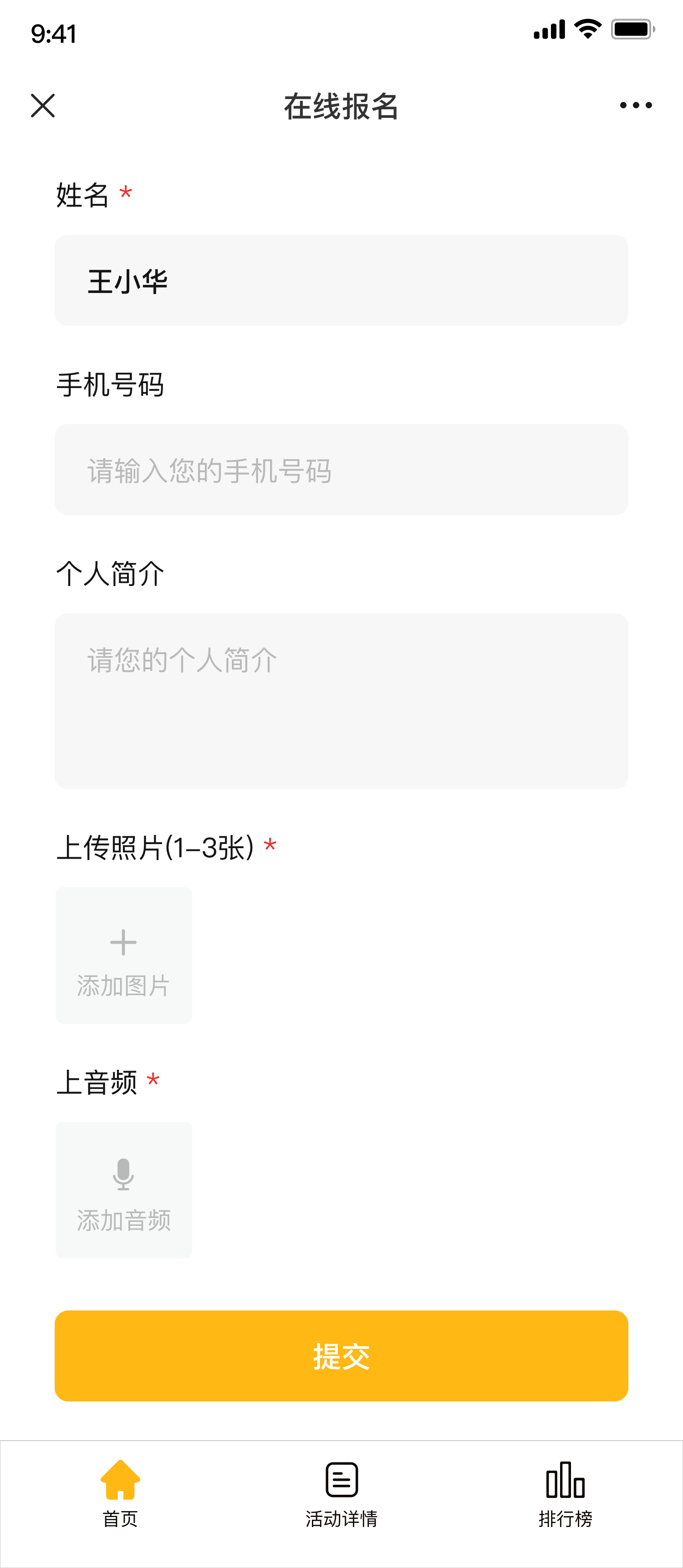Tap the 添加图片 upload area

[123, 956]
